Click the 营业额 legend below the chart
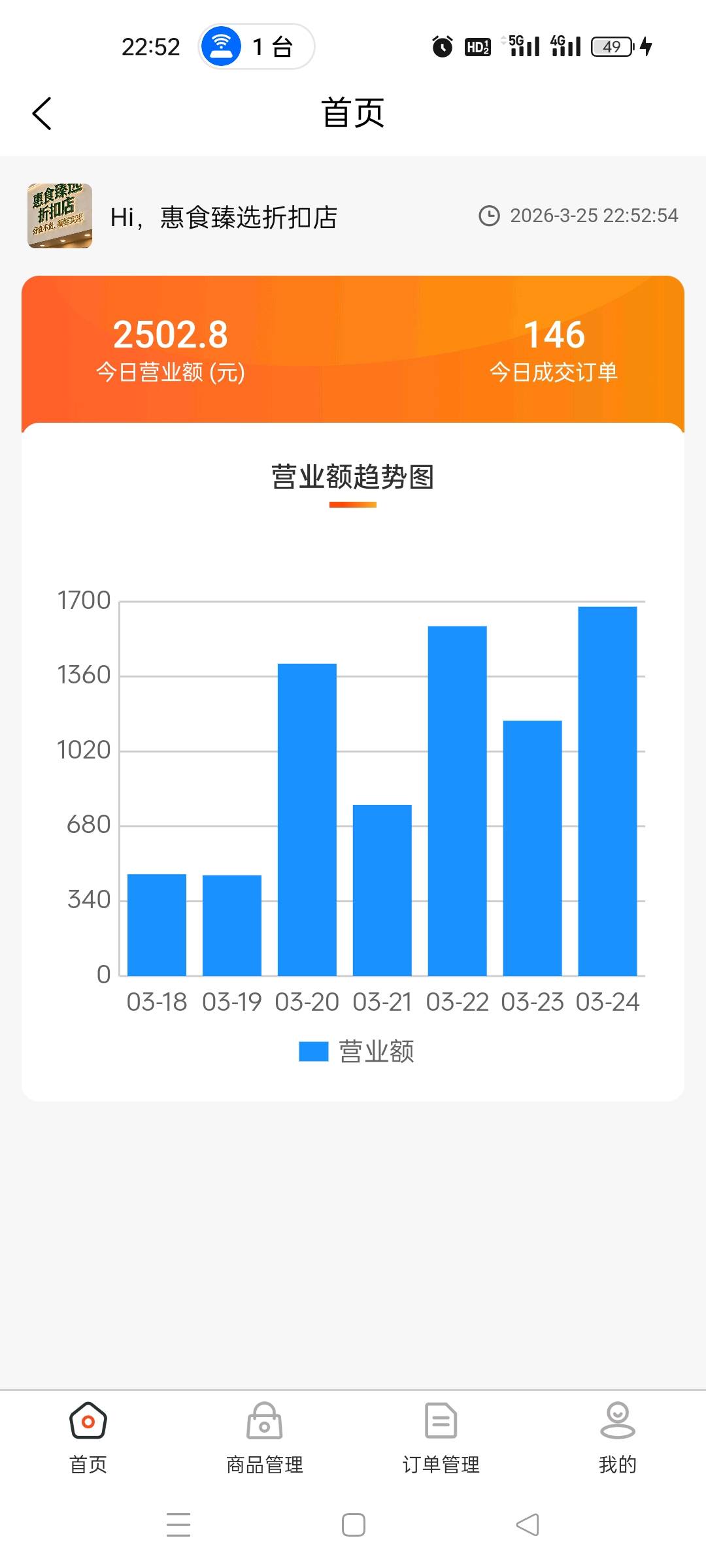Viewport: 706px width, 1568px height. click(x=356, y=1051)
